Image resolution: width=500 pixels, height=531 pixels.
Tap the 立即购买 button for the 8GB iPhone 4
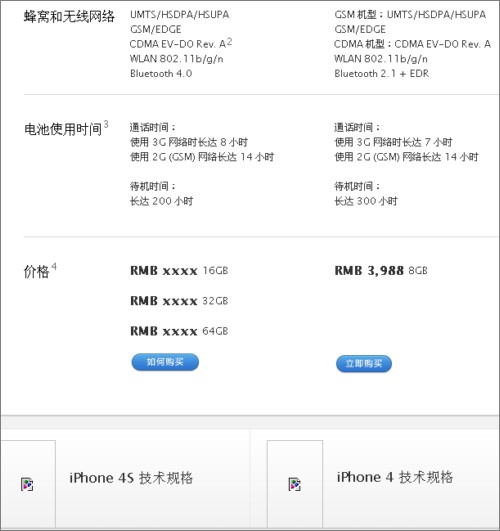pos(364,364)
